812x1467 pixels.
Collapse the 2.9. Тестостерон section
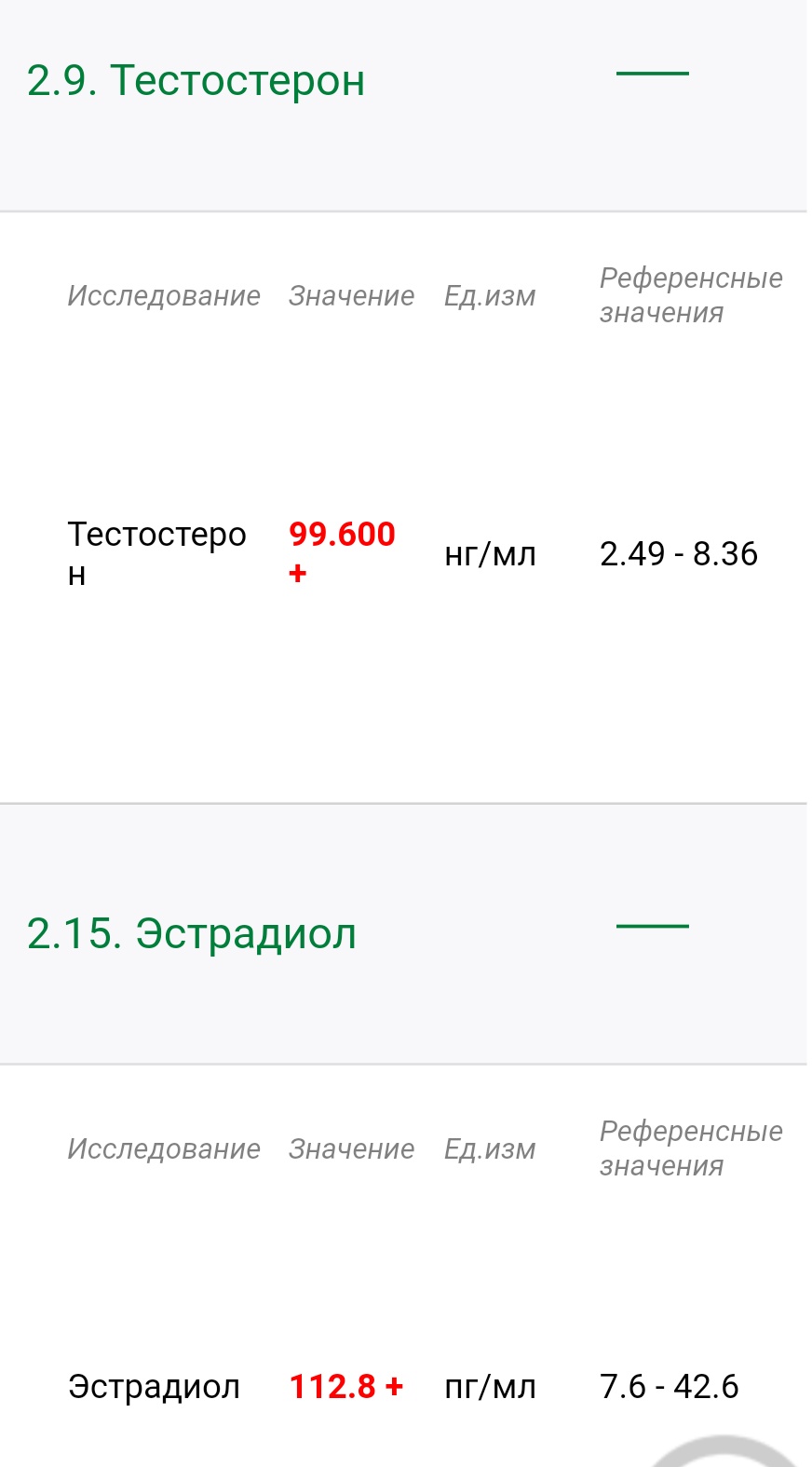click(x=652, y=73)
